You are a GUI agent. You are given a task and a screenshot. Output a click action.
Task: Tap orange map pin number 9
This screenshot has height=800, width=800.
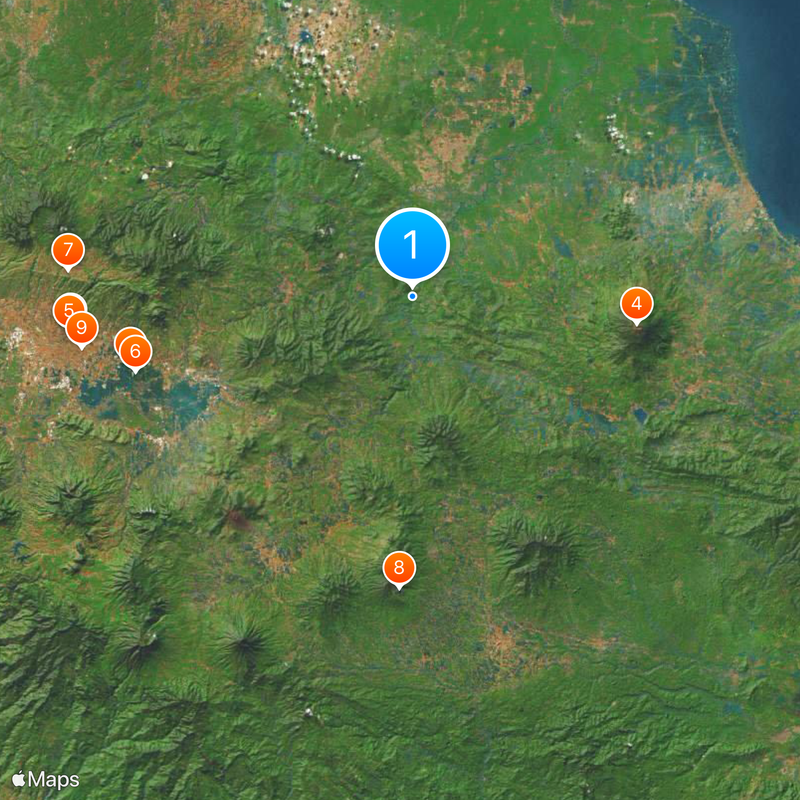point(82,327)
